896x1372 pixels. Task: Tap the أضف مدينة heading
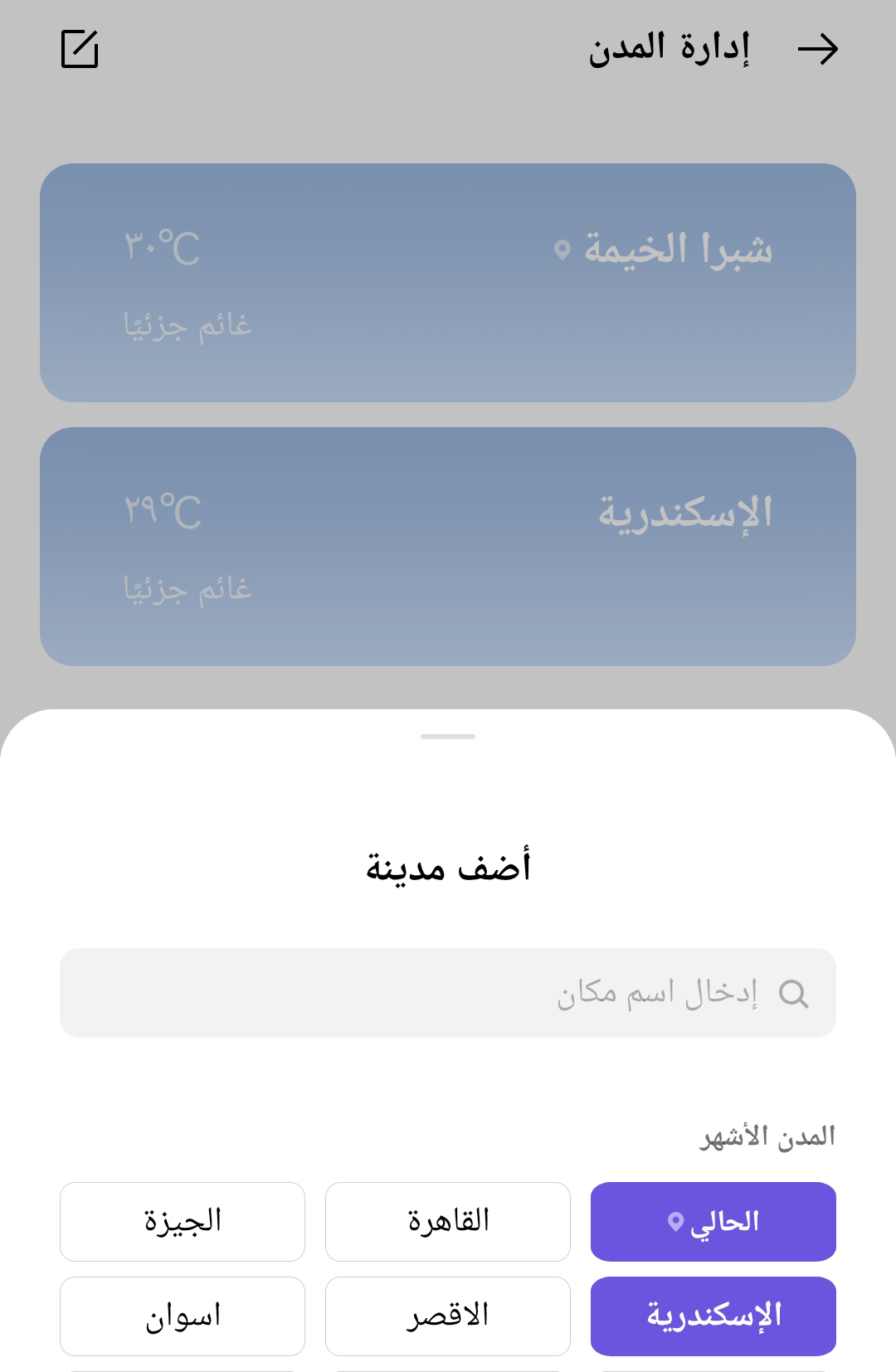[x=448, y=866]
